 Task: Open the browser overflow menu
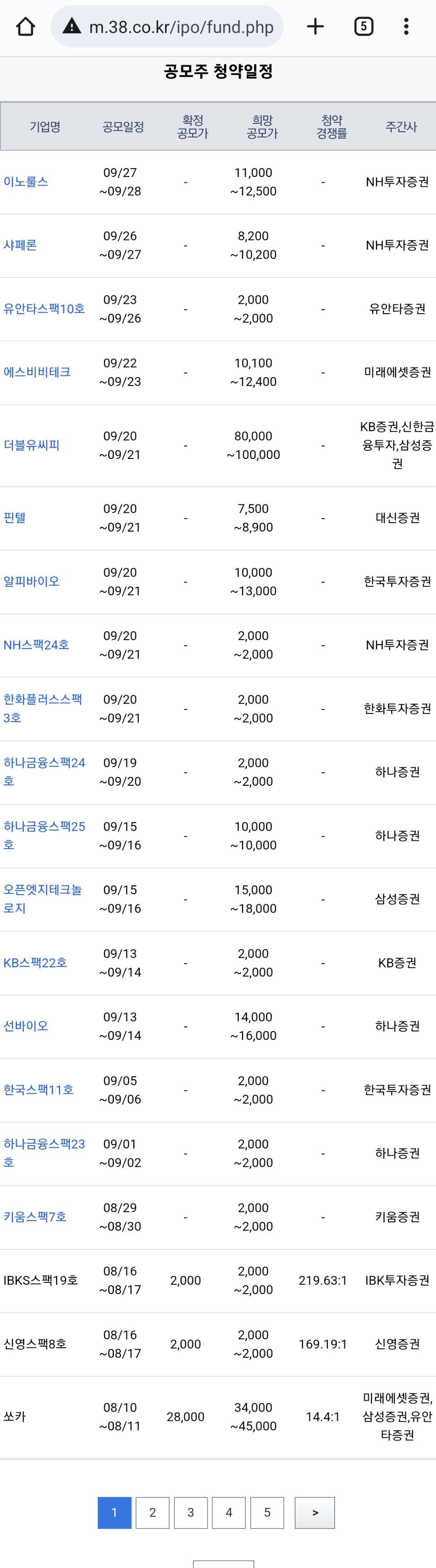pos(406,26)
